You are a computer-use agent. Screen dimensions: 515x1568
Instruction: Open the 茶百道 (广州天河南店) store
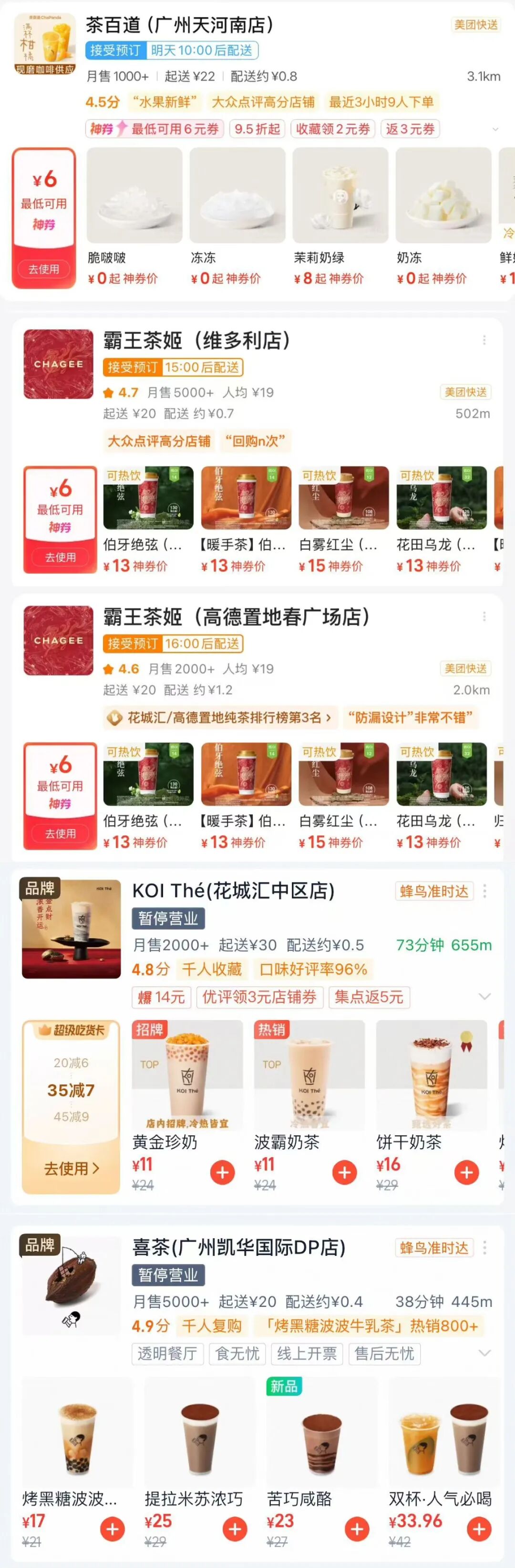pos(180,26)
